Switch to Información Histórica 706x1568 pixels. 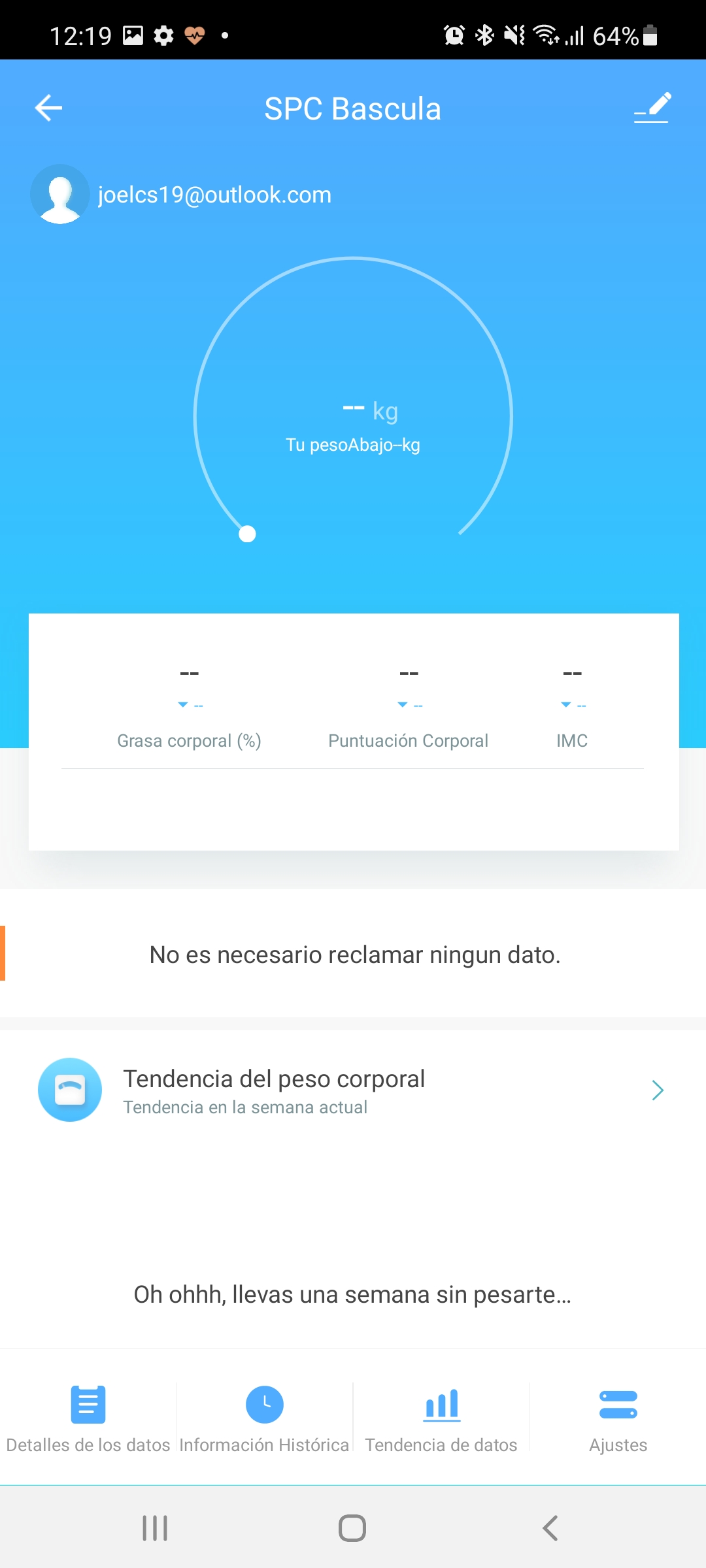point(265,1418)
